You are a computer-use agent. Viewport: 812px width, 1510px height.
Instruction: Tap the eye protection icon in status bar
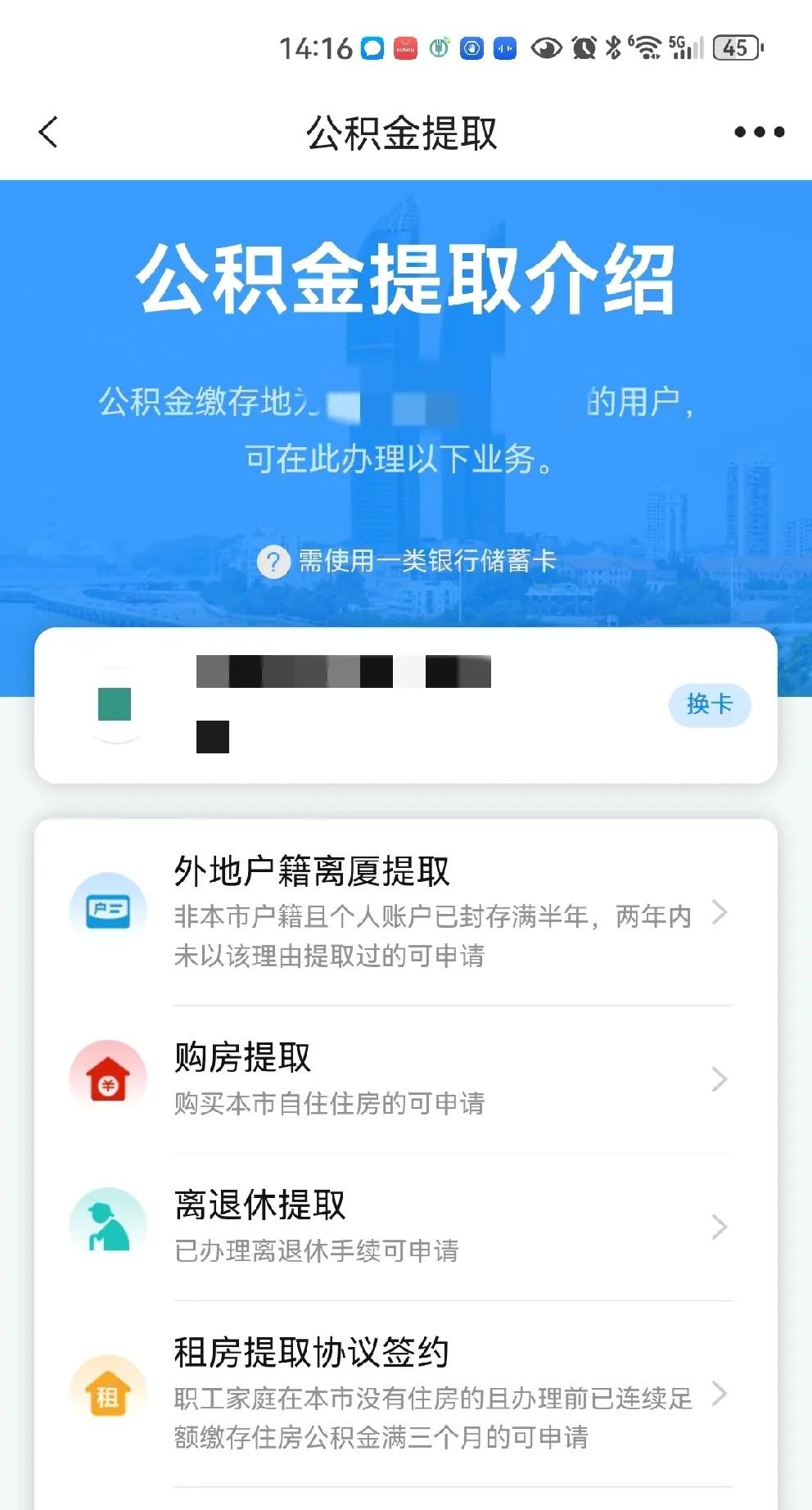point(546,49)
